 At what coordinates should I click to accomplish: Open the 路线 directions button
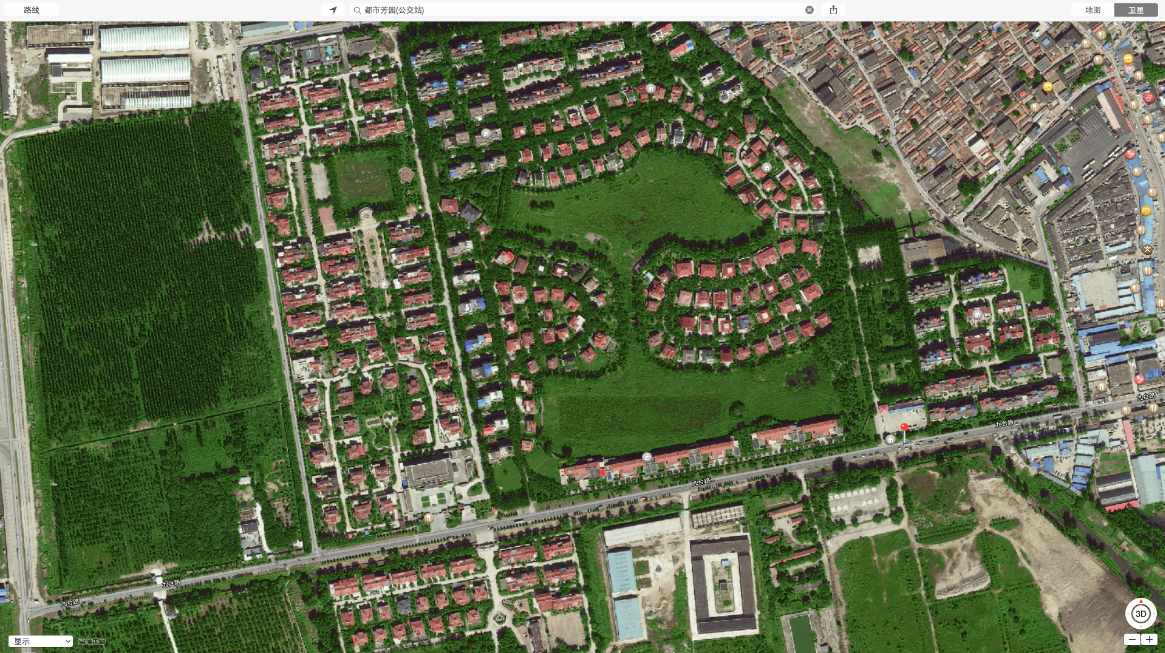tap(32, 10)
